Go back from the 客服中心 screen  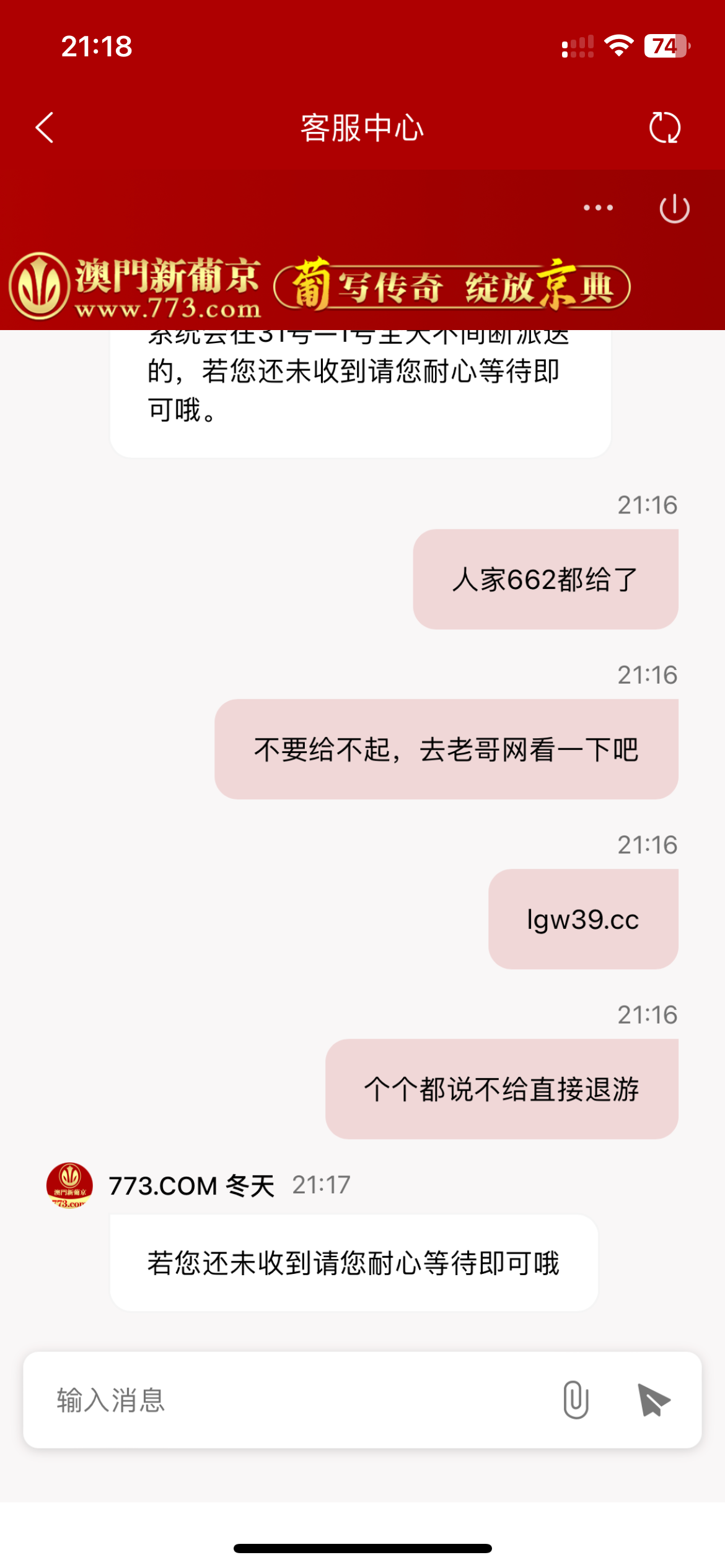click(45, 128)
